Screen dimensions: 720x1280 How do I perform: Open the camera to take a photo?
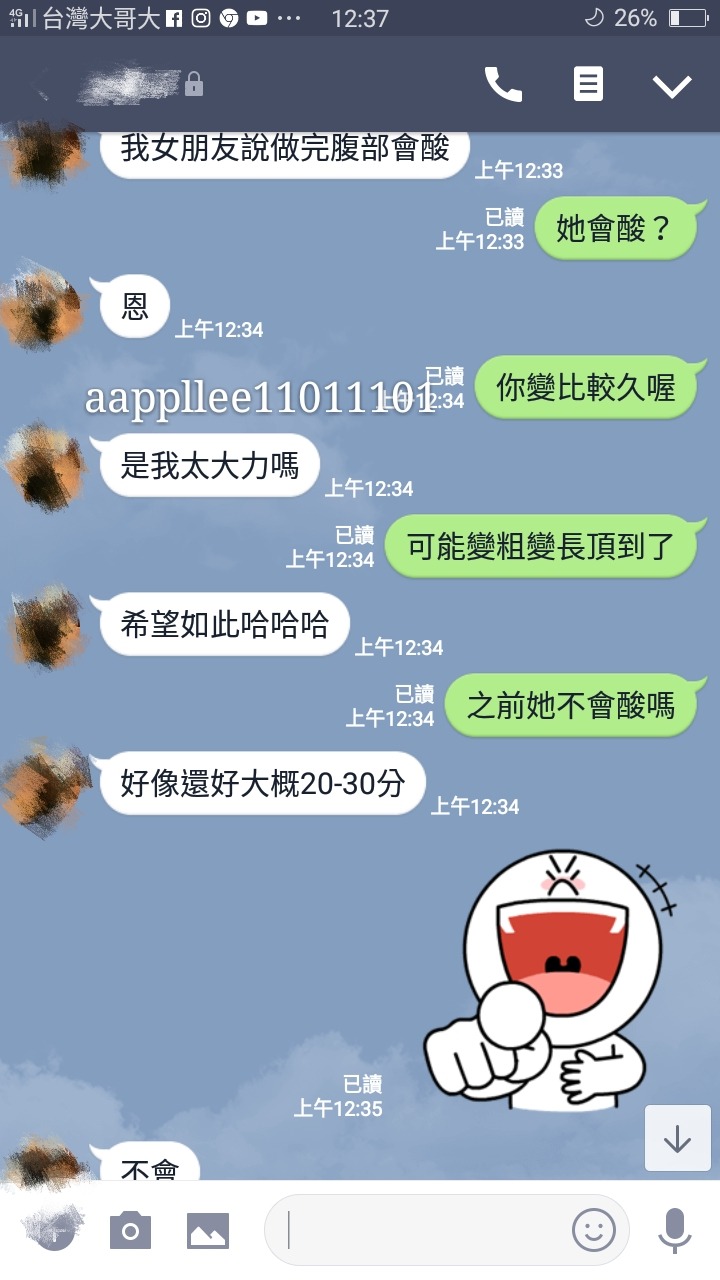(x=130, y=1230)
